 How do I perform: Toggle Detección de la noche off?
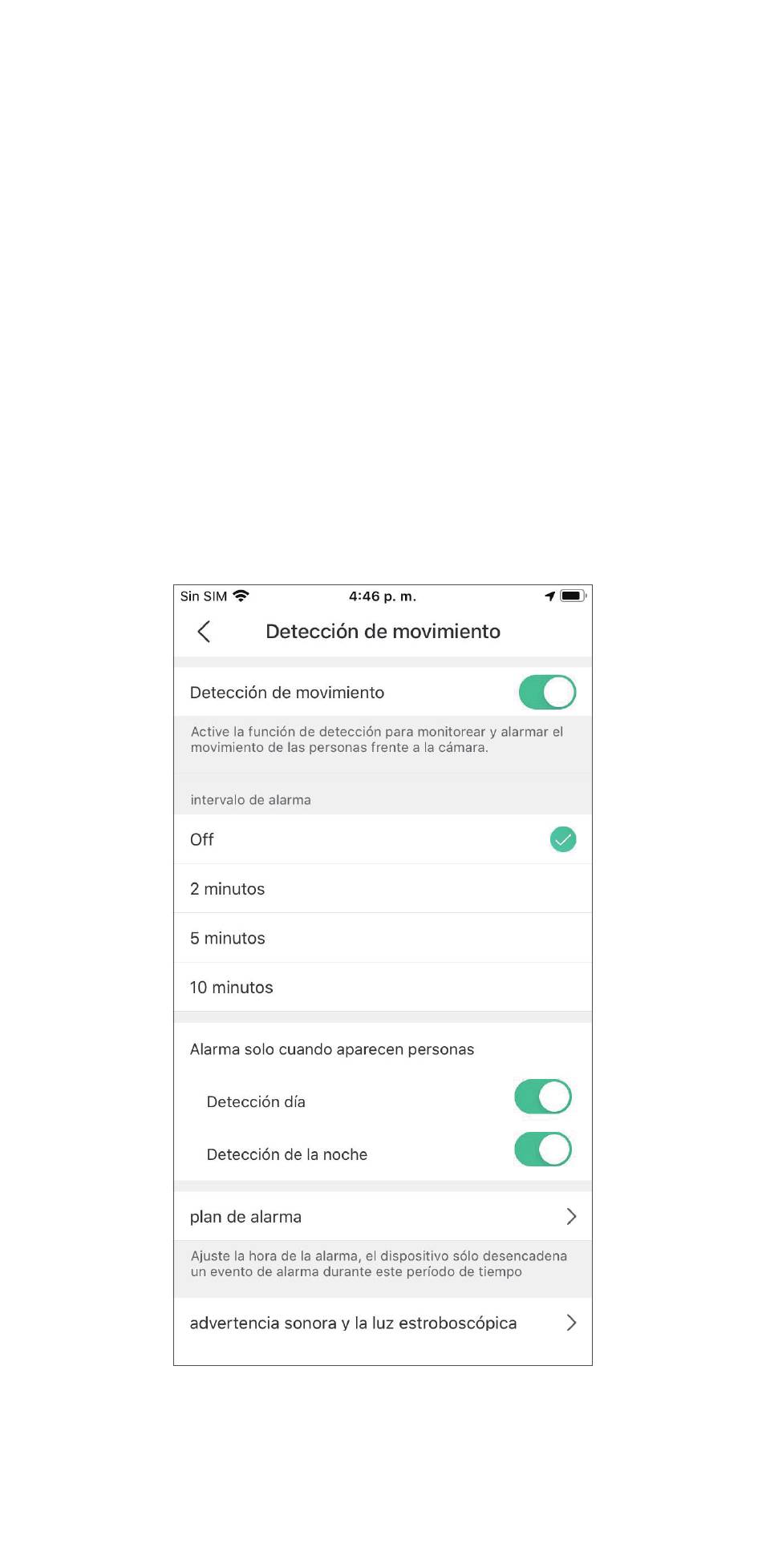point(543,1150)
